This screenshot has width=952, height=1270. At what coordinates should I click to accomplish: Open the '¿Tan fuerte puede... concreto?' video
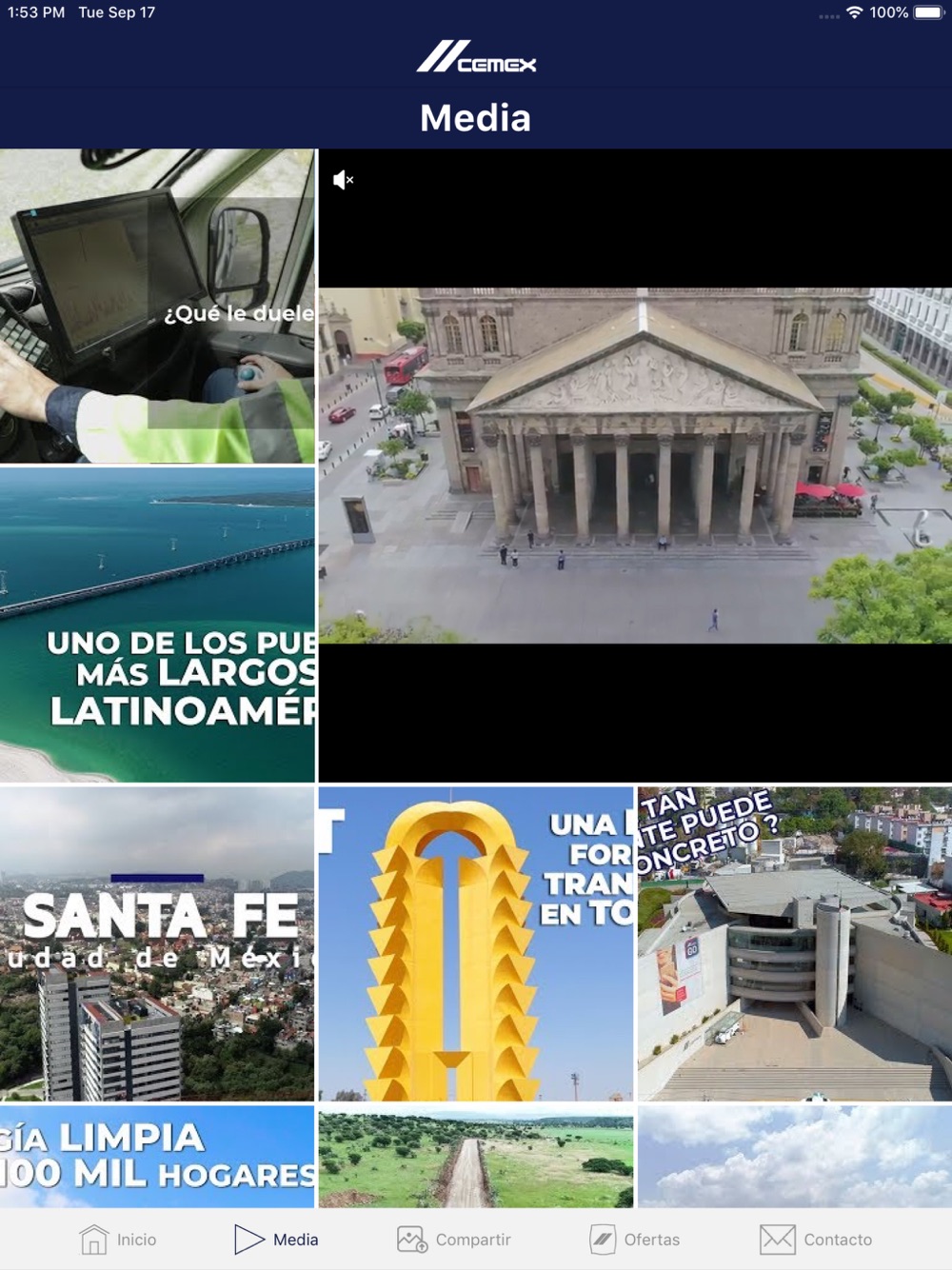pos(794,943)
